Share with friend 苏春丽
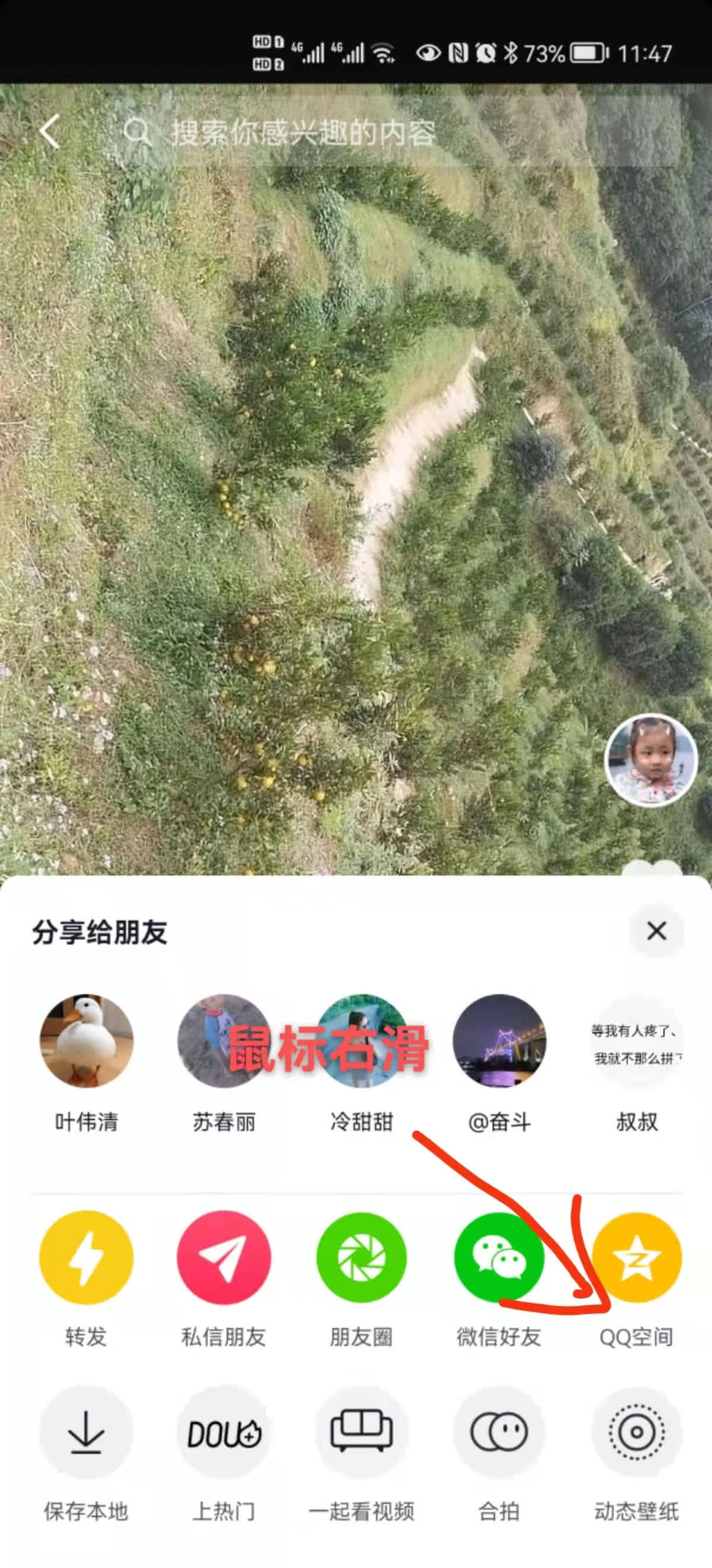 (x=224, y=1041)
